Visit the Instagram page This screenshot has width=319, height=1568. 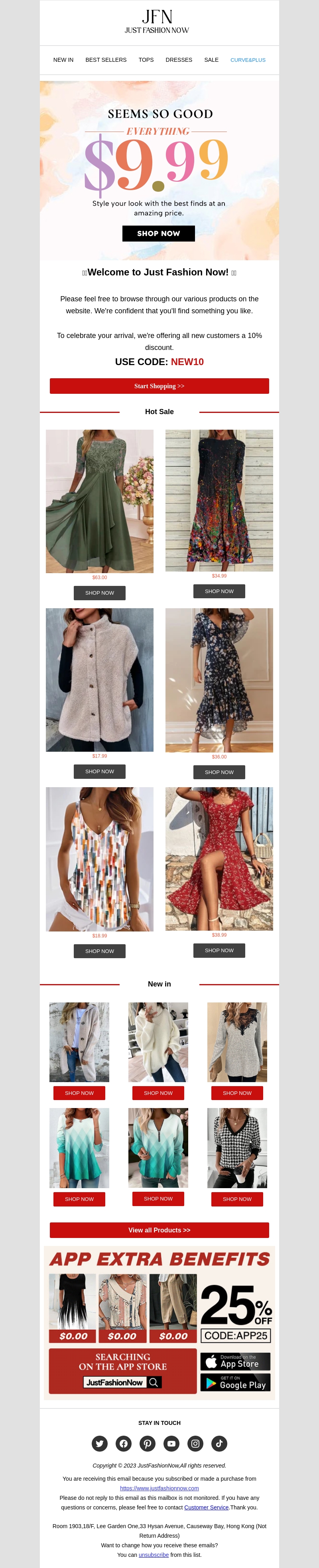(x=195, y=1443)
